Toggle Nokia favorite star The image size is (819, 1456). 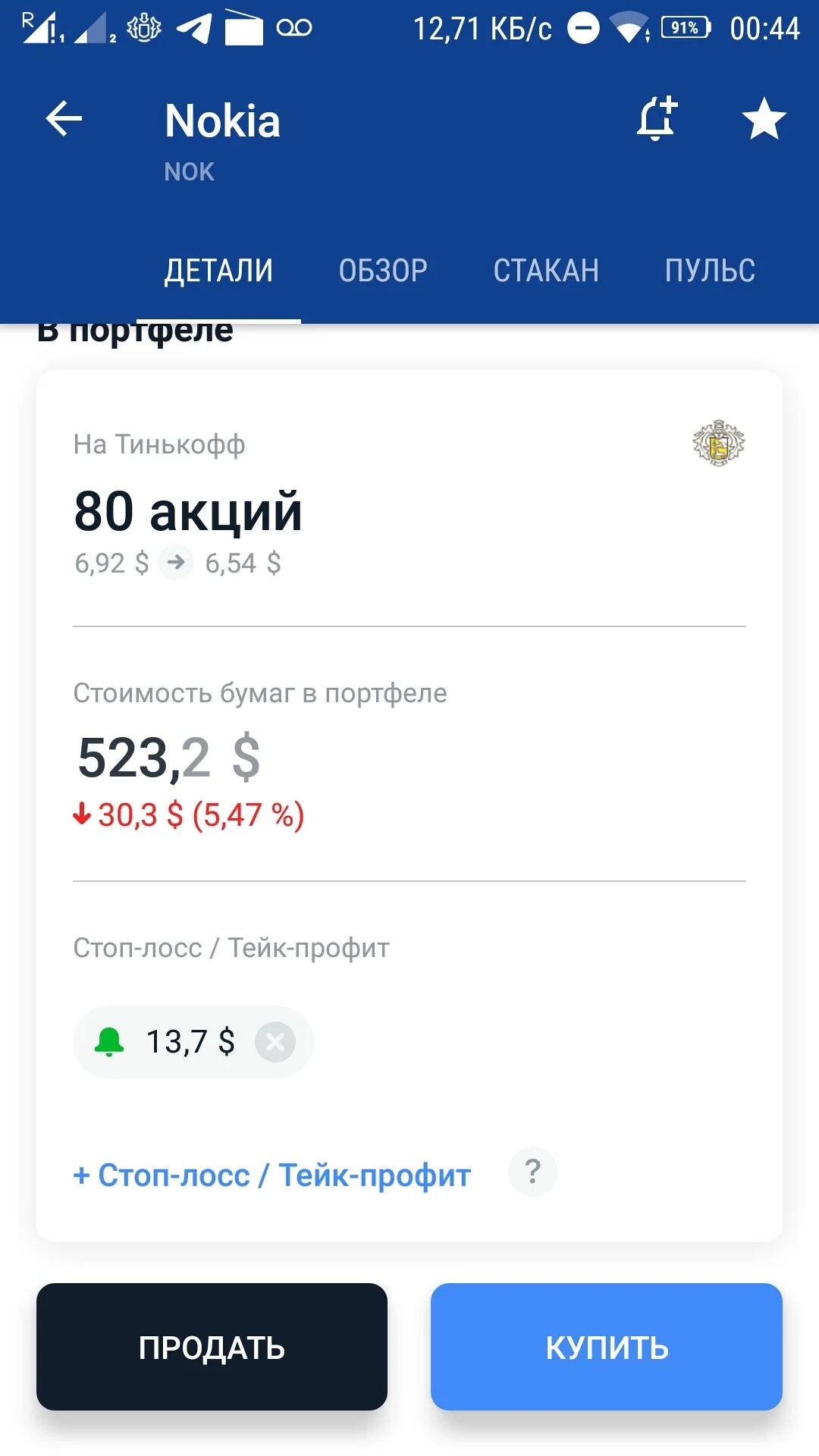764,119
